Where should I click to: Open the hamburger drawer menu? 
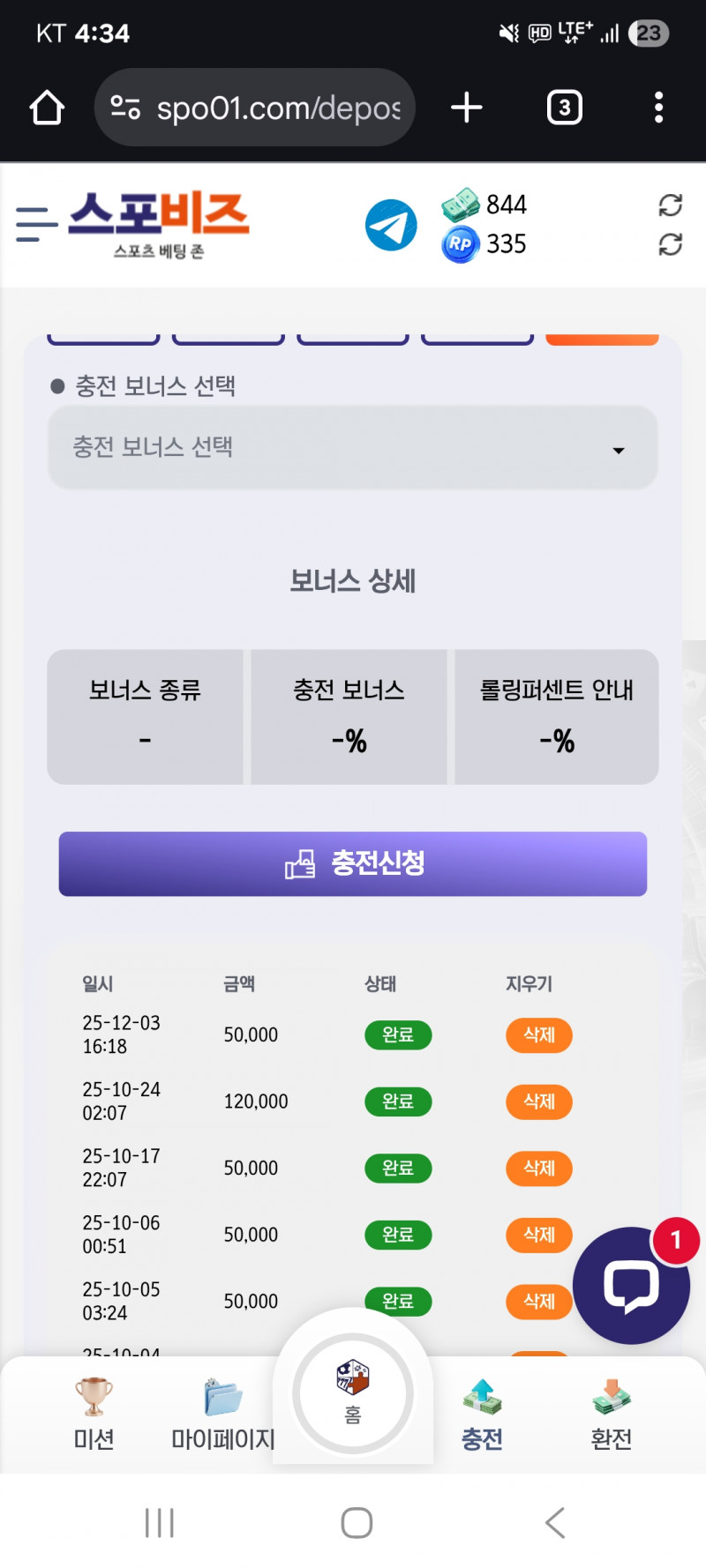[x=36, y=224]
